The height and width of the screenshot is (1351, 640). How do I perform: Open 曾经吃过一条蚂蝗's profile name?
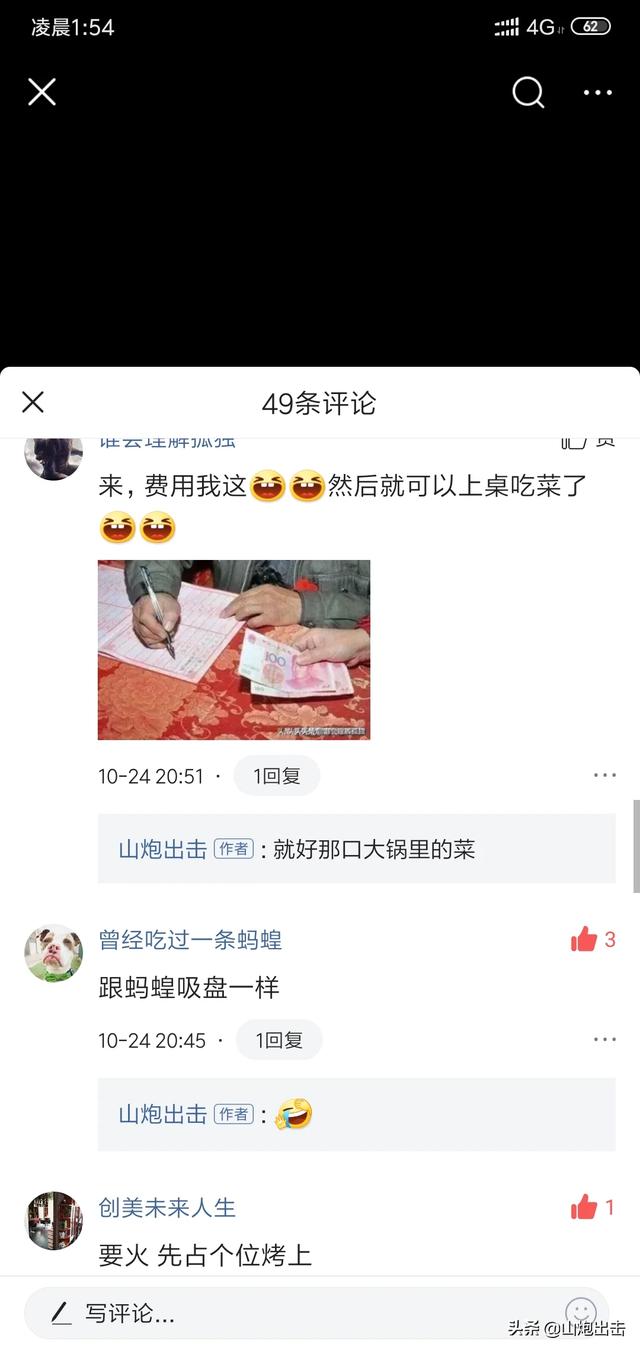(x=190, y=940)
